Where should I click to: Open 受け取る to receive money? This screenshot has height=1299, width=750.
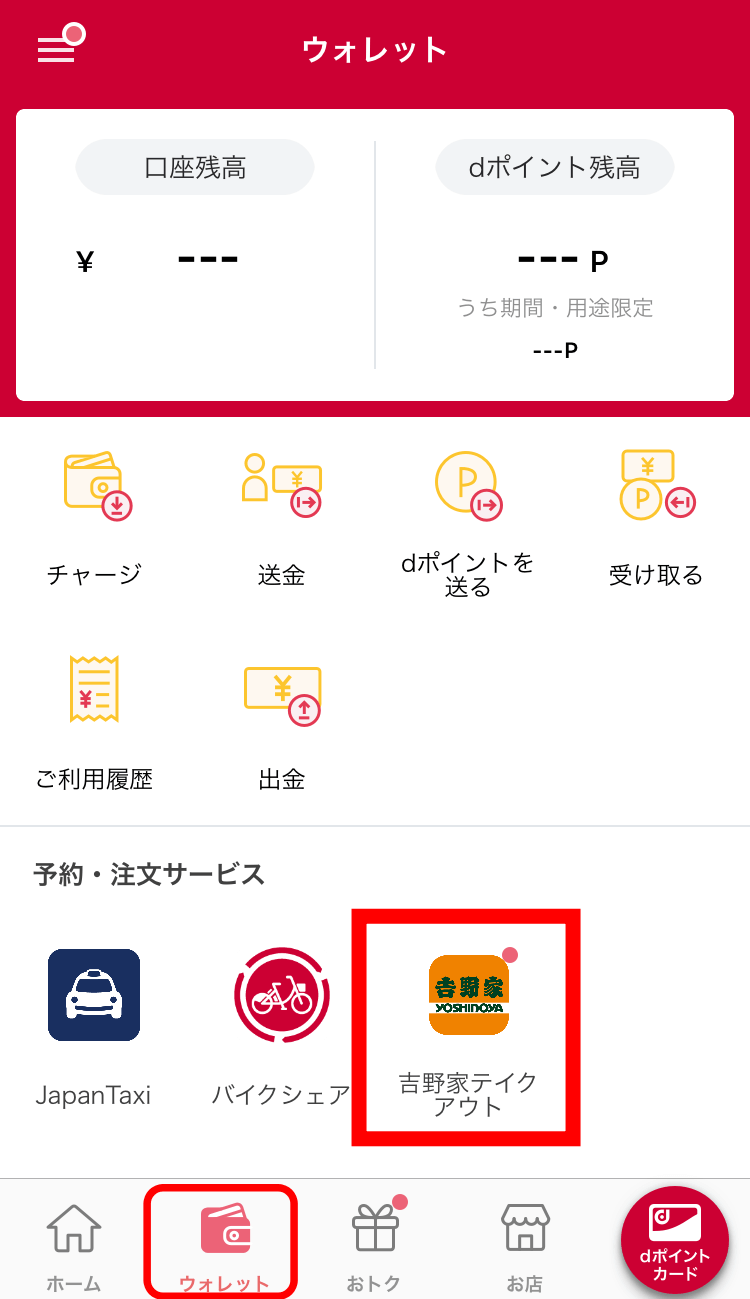point(656,518)
